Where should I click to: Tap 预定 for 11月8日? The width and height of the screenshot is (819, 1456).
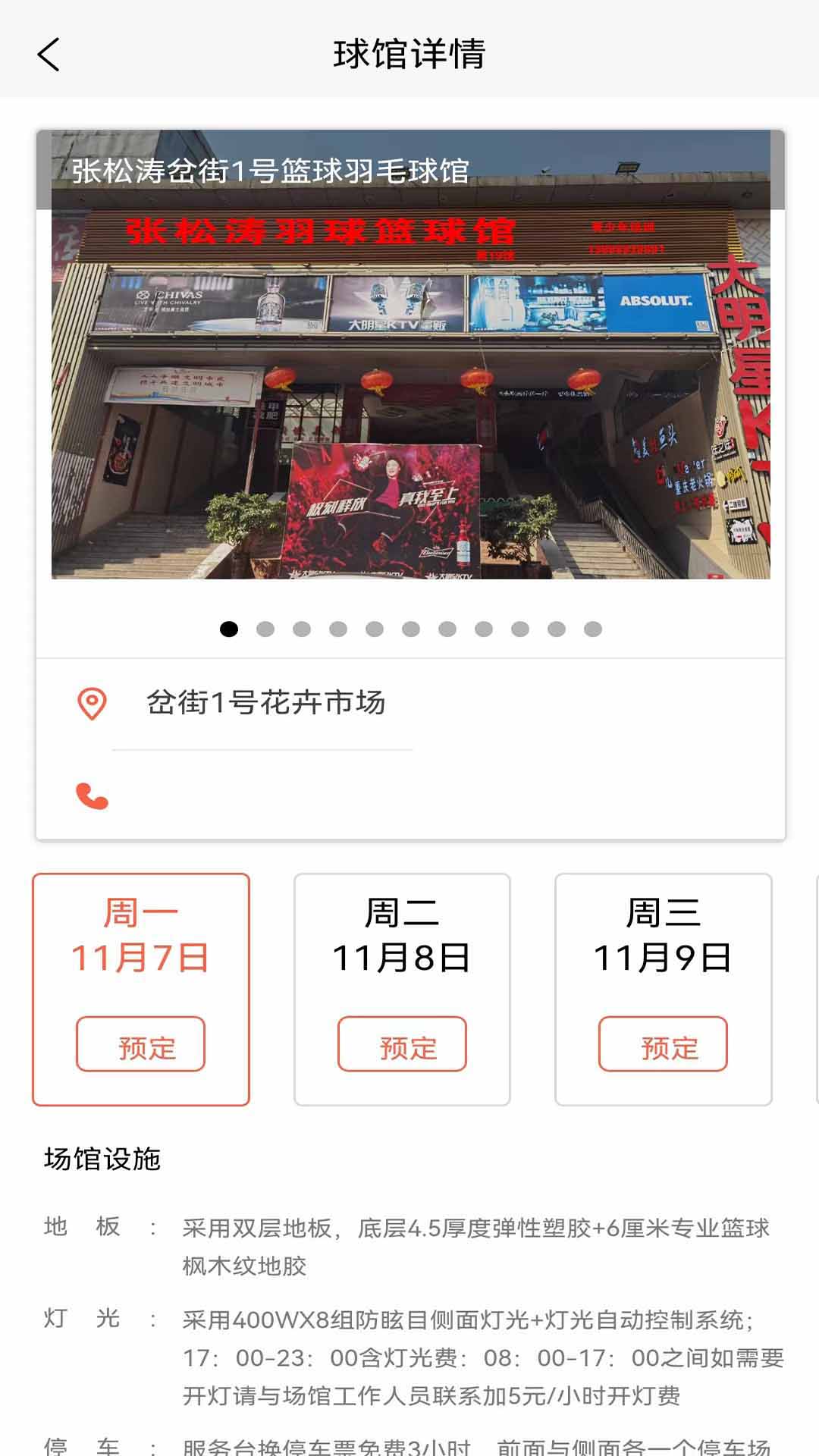pos(403,1045)
